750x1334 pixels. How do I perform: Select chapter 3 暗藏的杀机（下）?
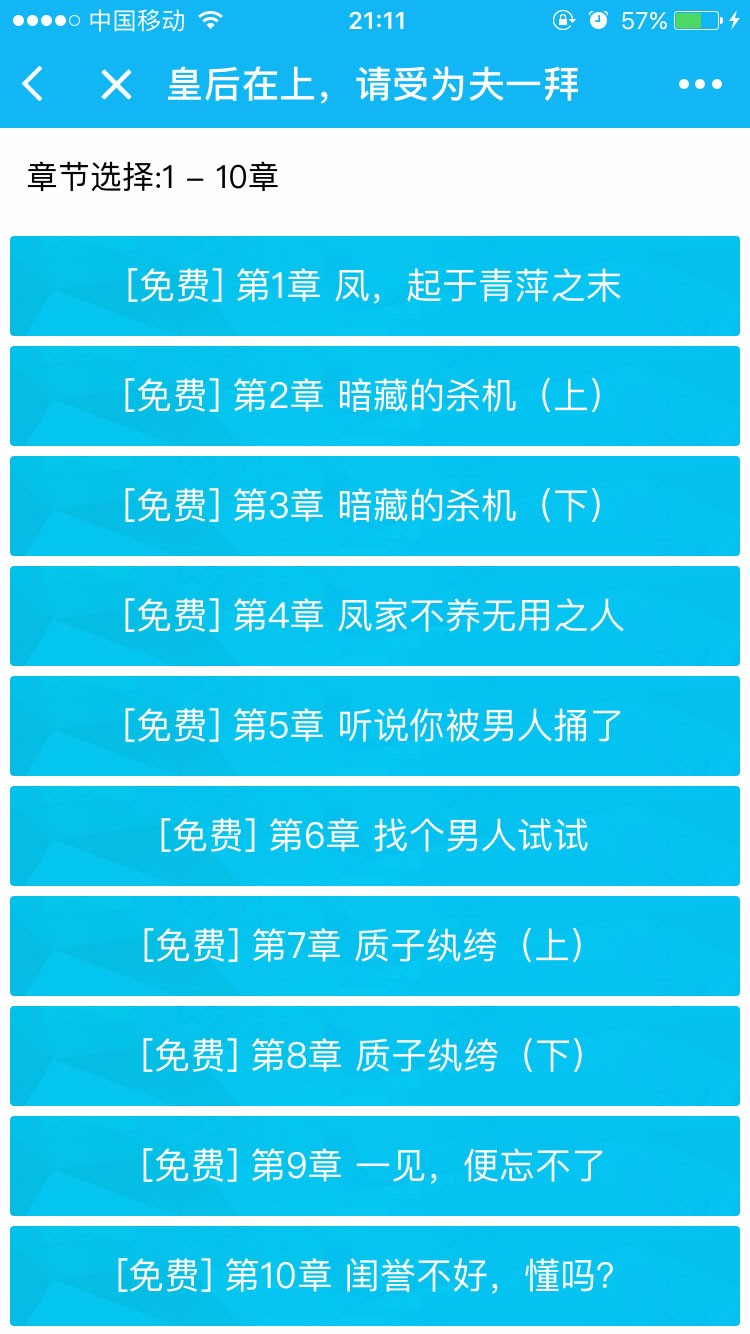[x=375, y=506]
